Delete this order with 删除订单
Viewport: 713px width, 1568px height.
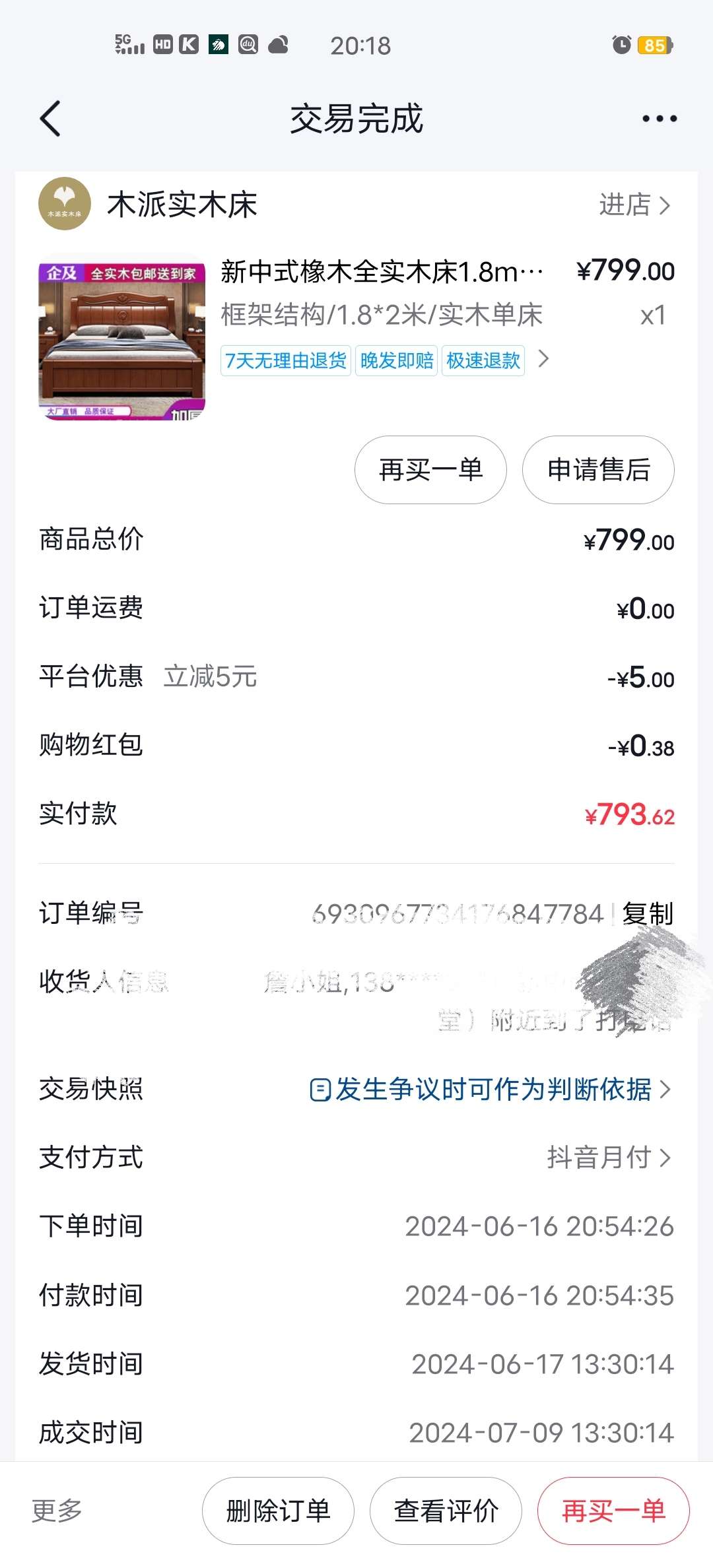coord(278,1511)
